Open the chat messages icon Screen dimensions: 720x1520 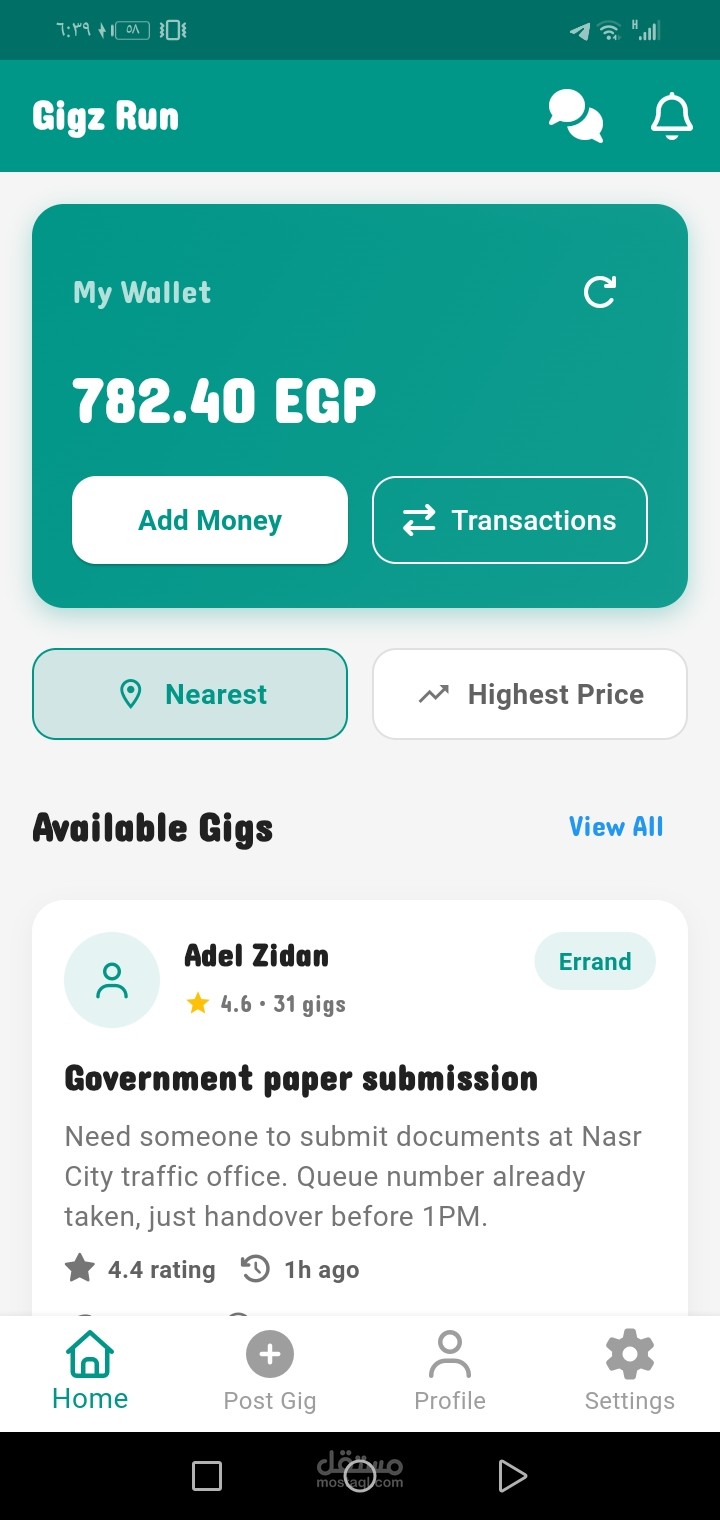point(575,116)
